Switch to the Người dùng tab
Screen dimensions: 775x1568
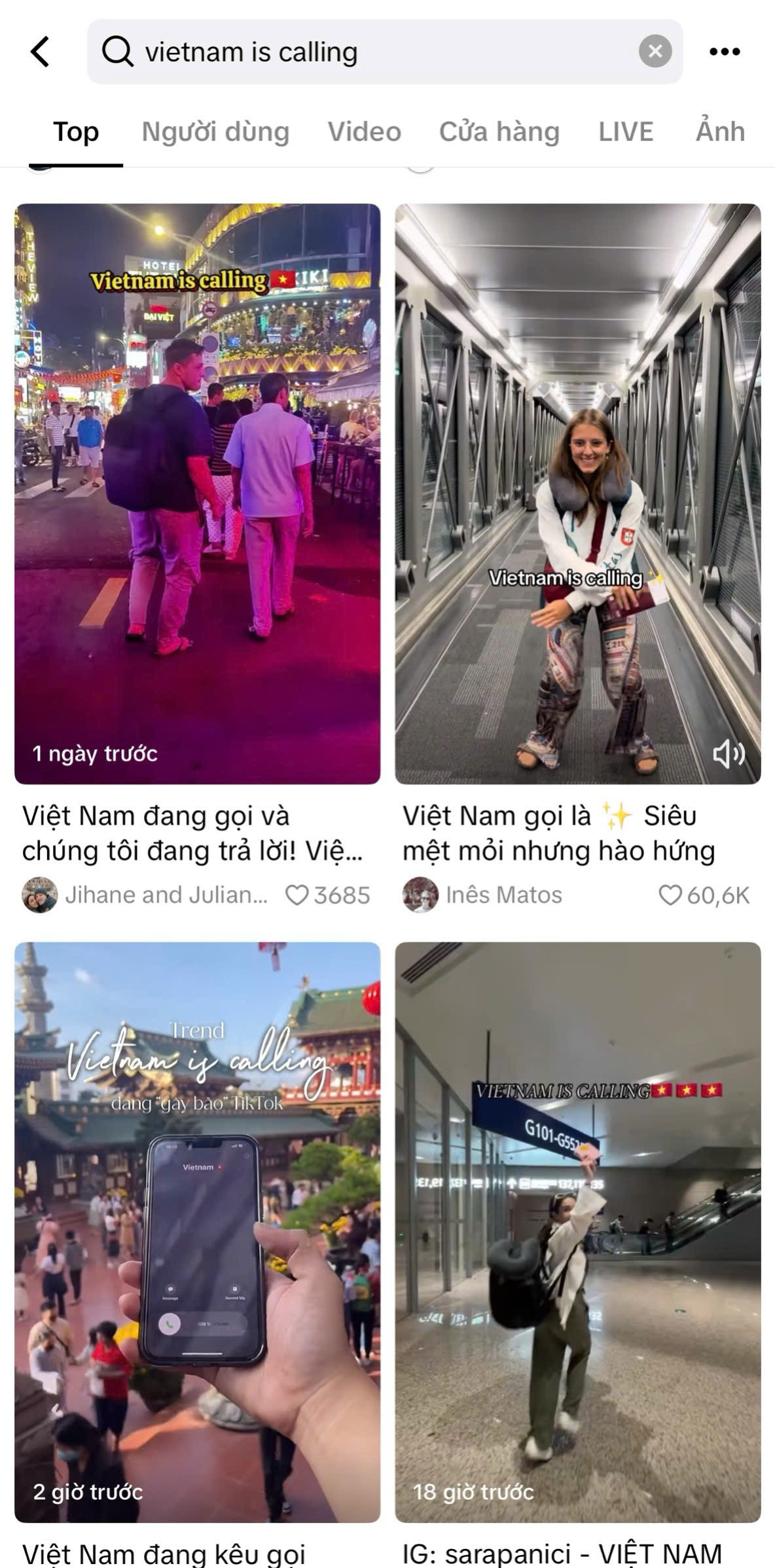point(215,132)
